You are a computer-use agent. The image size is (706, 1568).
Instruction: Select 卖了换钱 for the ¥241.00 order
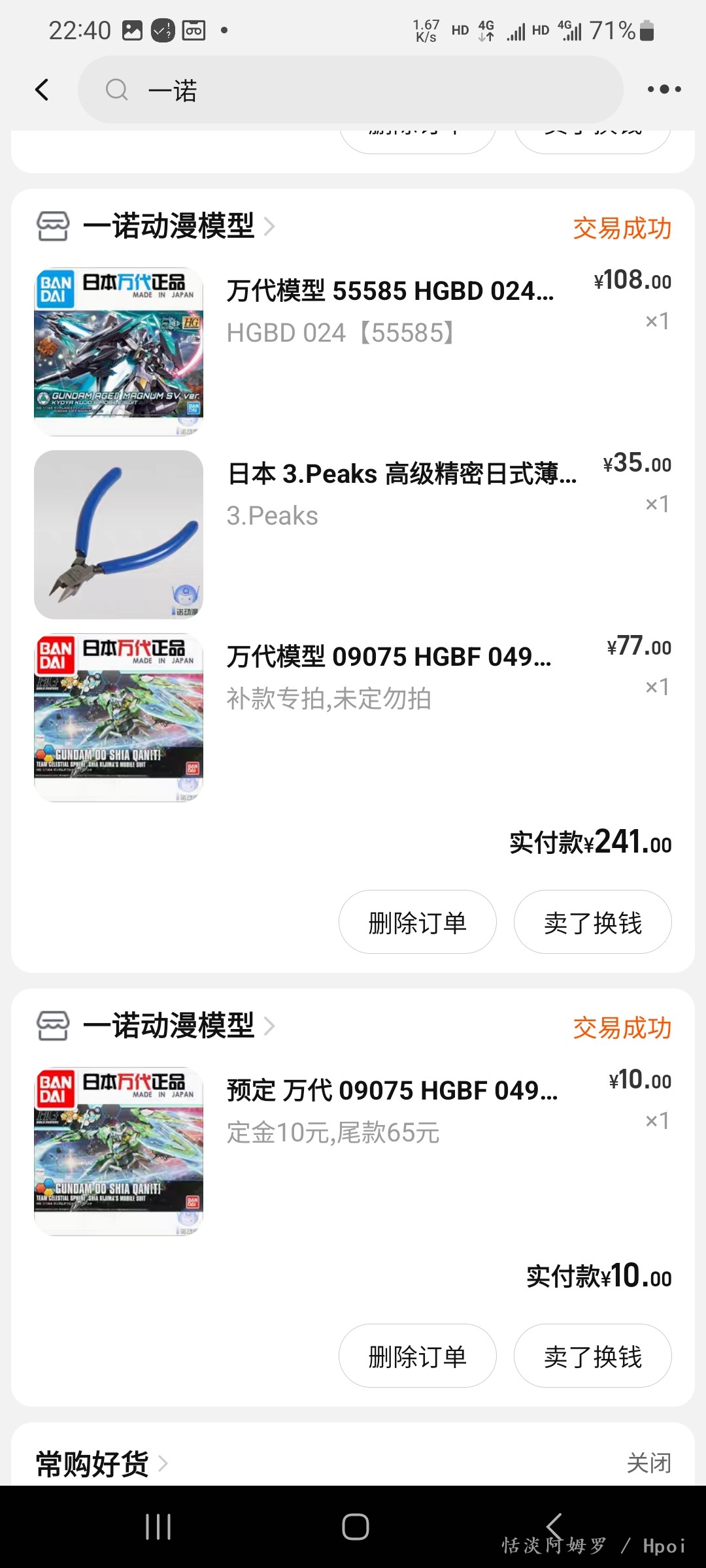click(592, 923)
